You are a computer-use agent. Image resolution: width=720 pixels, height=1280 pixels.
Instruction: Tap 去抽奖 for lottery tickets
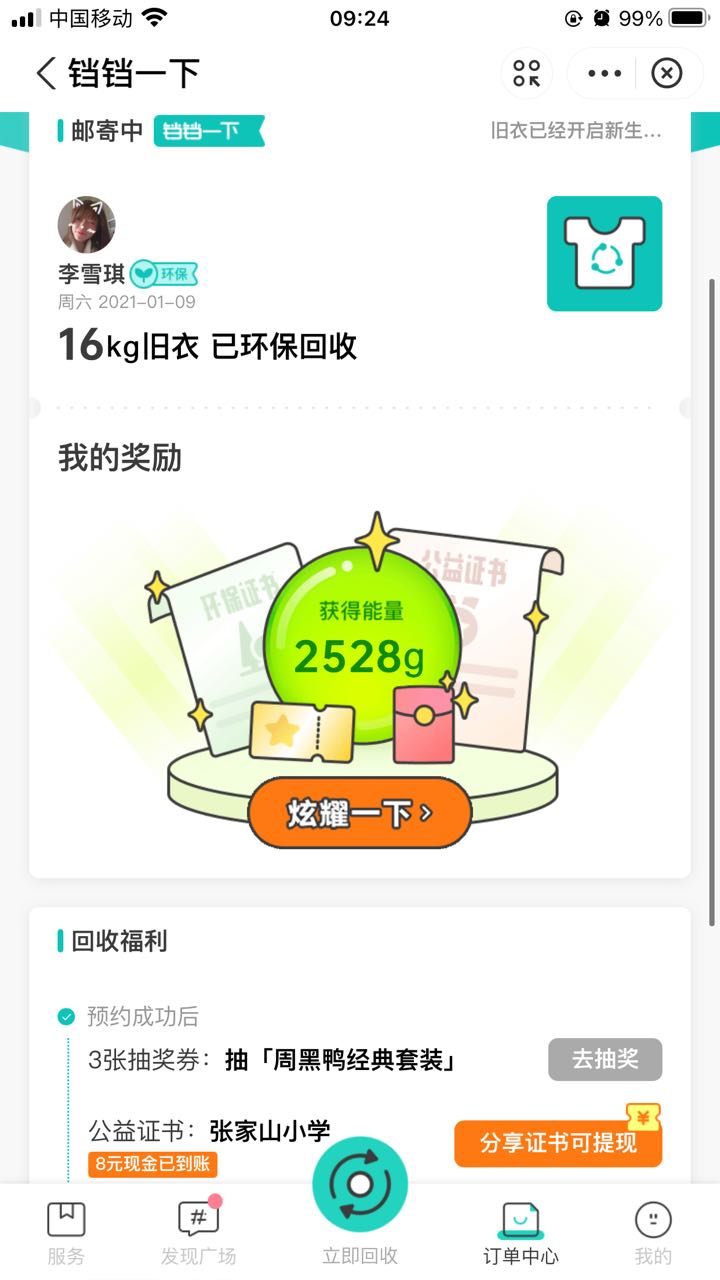tap(604, 1059)
